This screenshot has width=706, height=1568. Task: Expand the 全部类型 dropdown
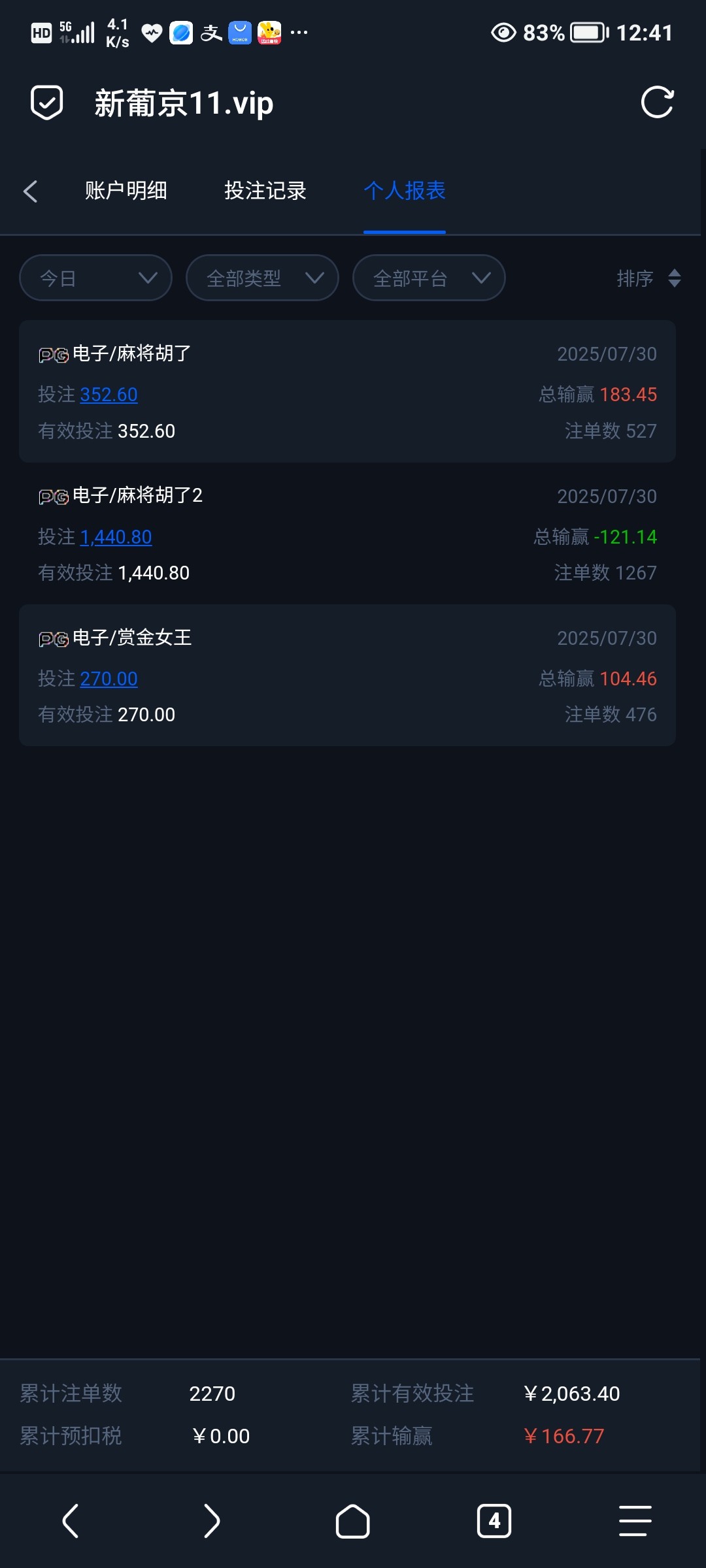click(262, 278)
